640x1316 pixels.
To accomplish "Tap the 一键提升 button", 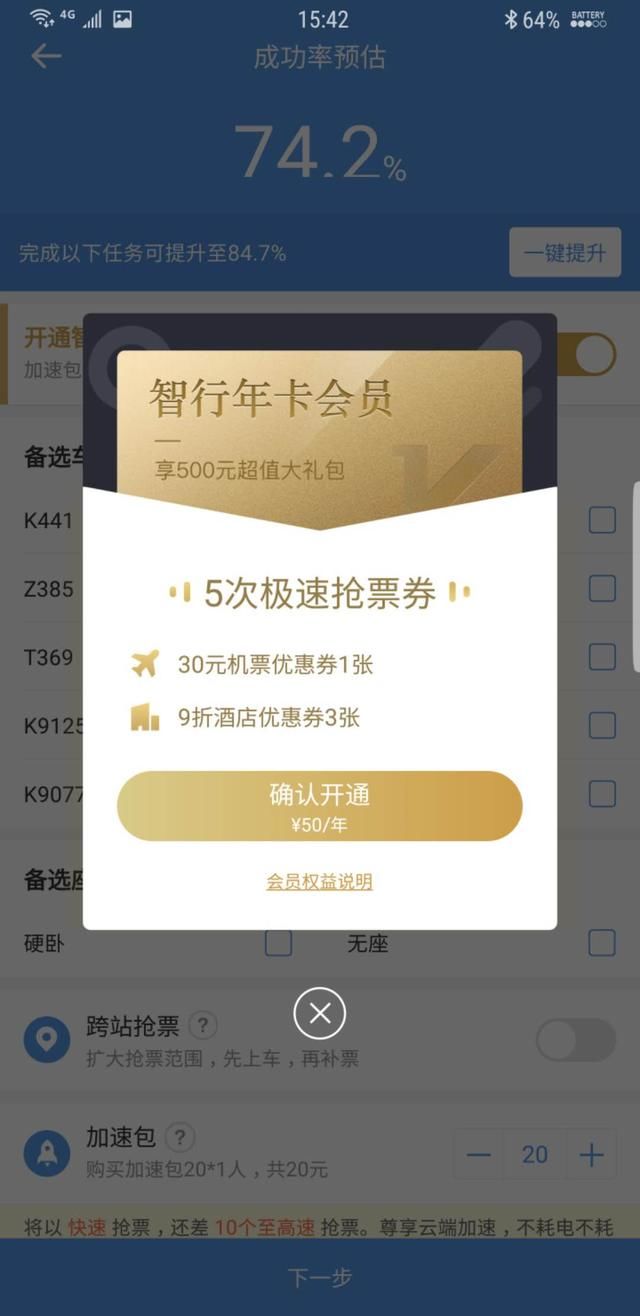I will 564,253.
